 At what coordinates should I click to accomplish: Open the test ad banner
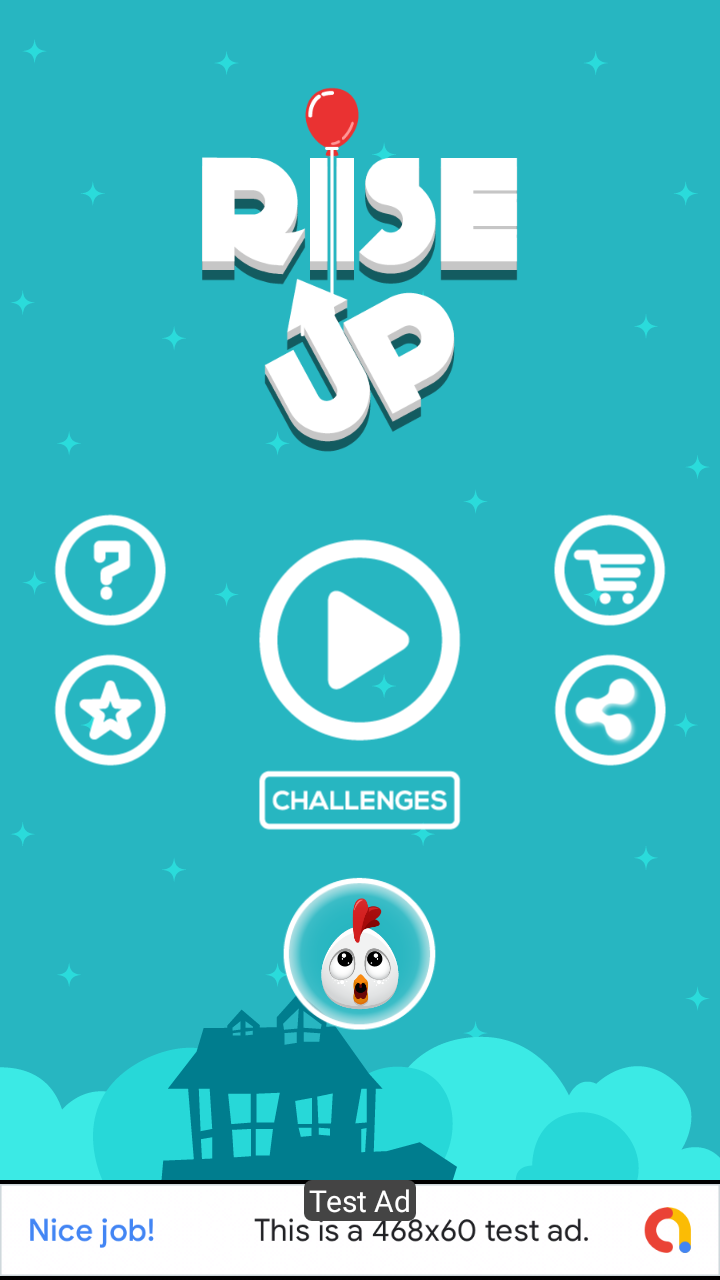click(x=360, y=1230)
